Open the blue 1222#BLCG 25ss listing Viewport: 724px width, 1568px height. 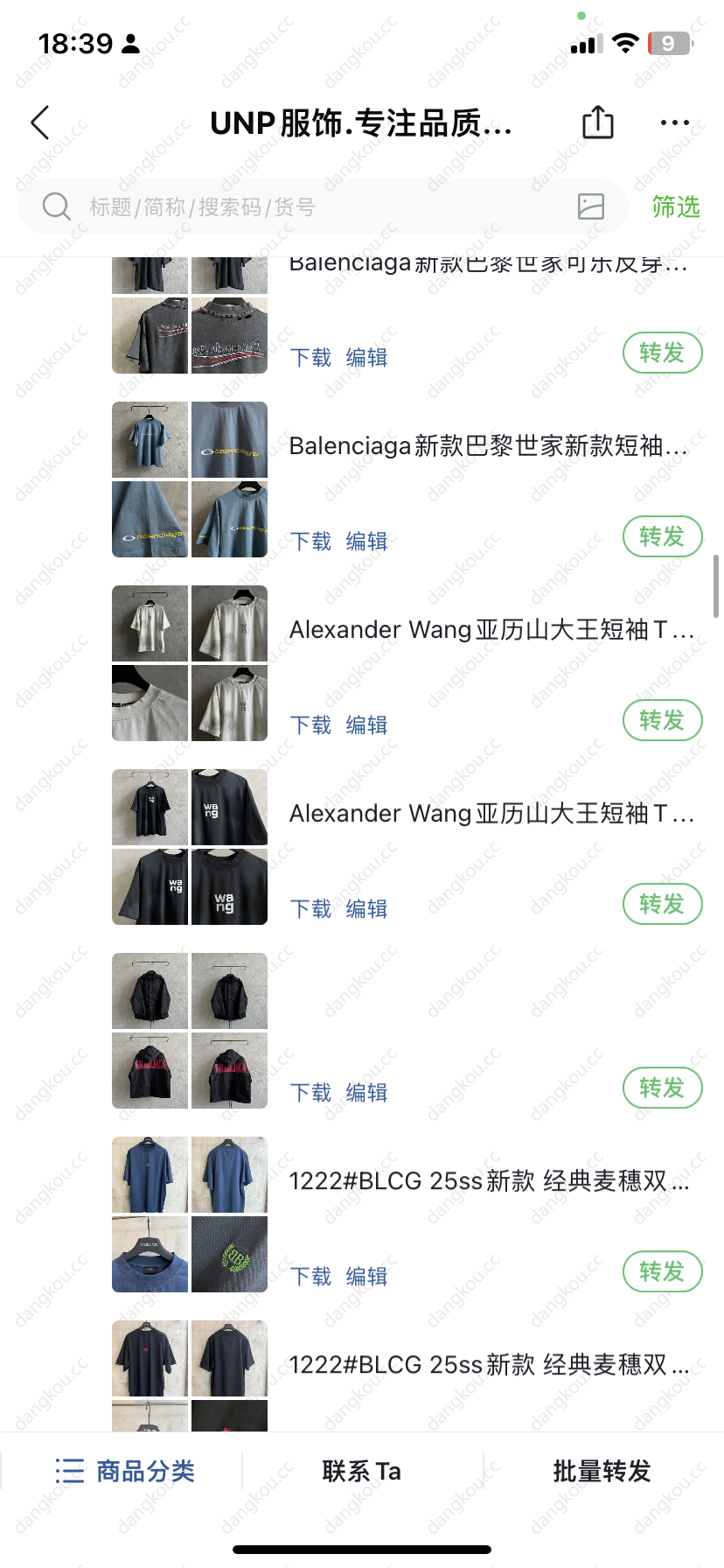pos(490,1181)
